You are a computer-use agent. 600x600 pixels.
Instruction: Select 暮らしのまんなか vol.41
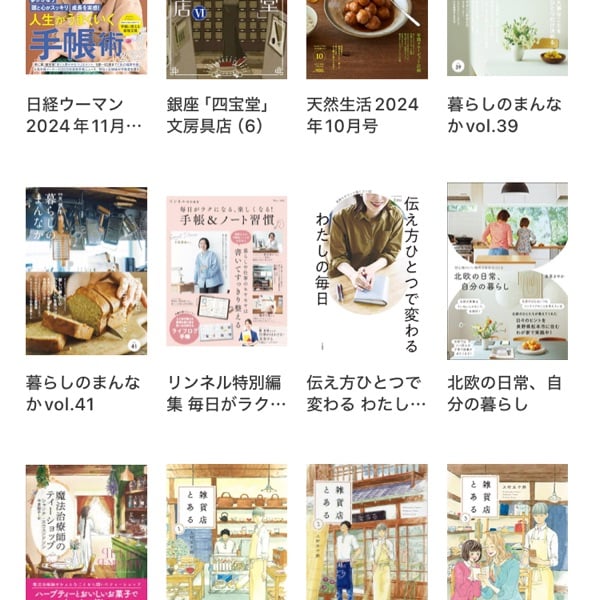[x=86, y=270]
